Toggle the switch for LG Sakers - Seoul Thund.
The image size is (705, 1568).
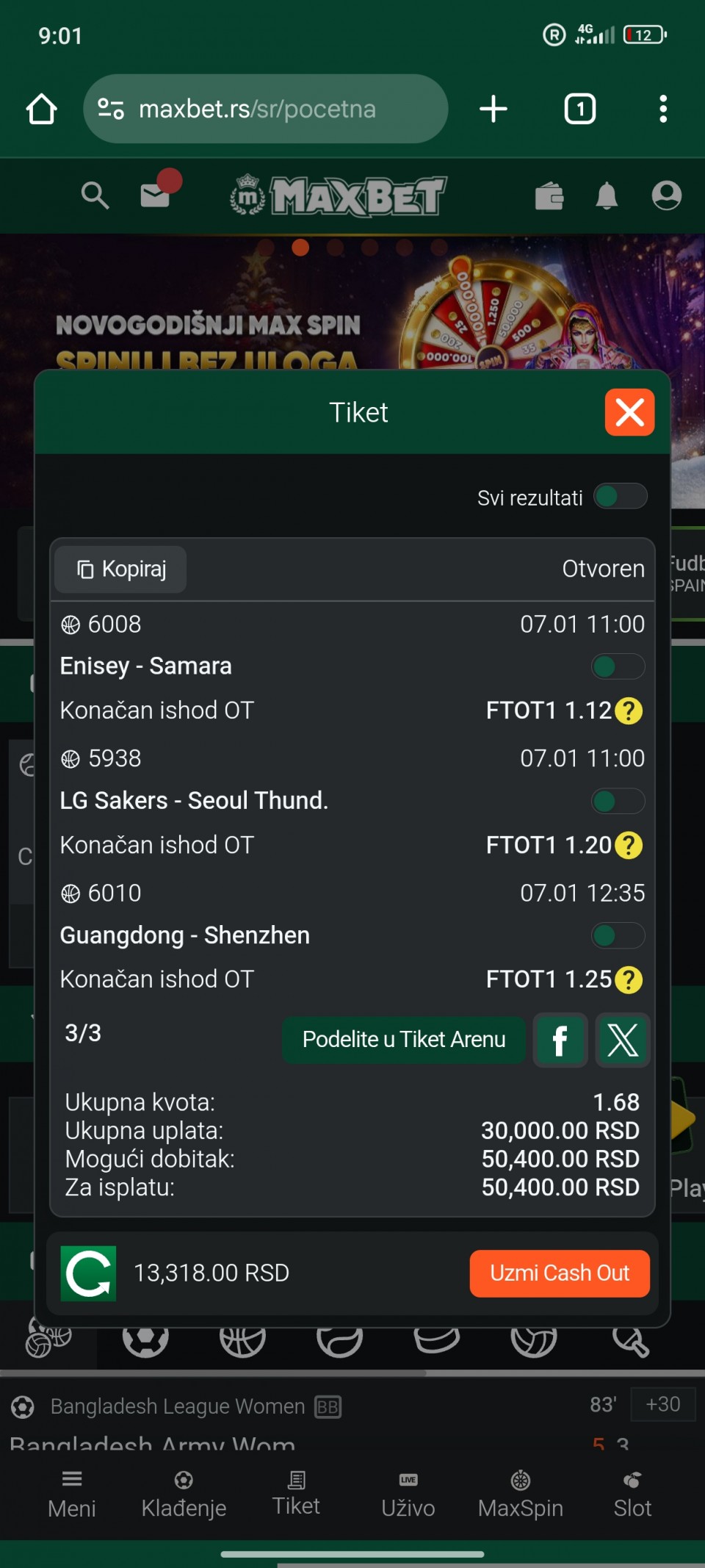pos(618,802)
